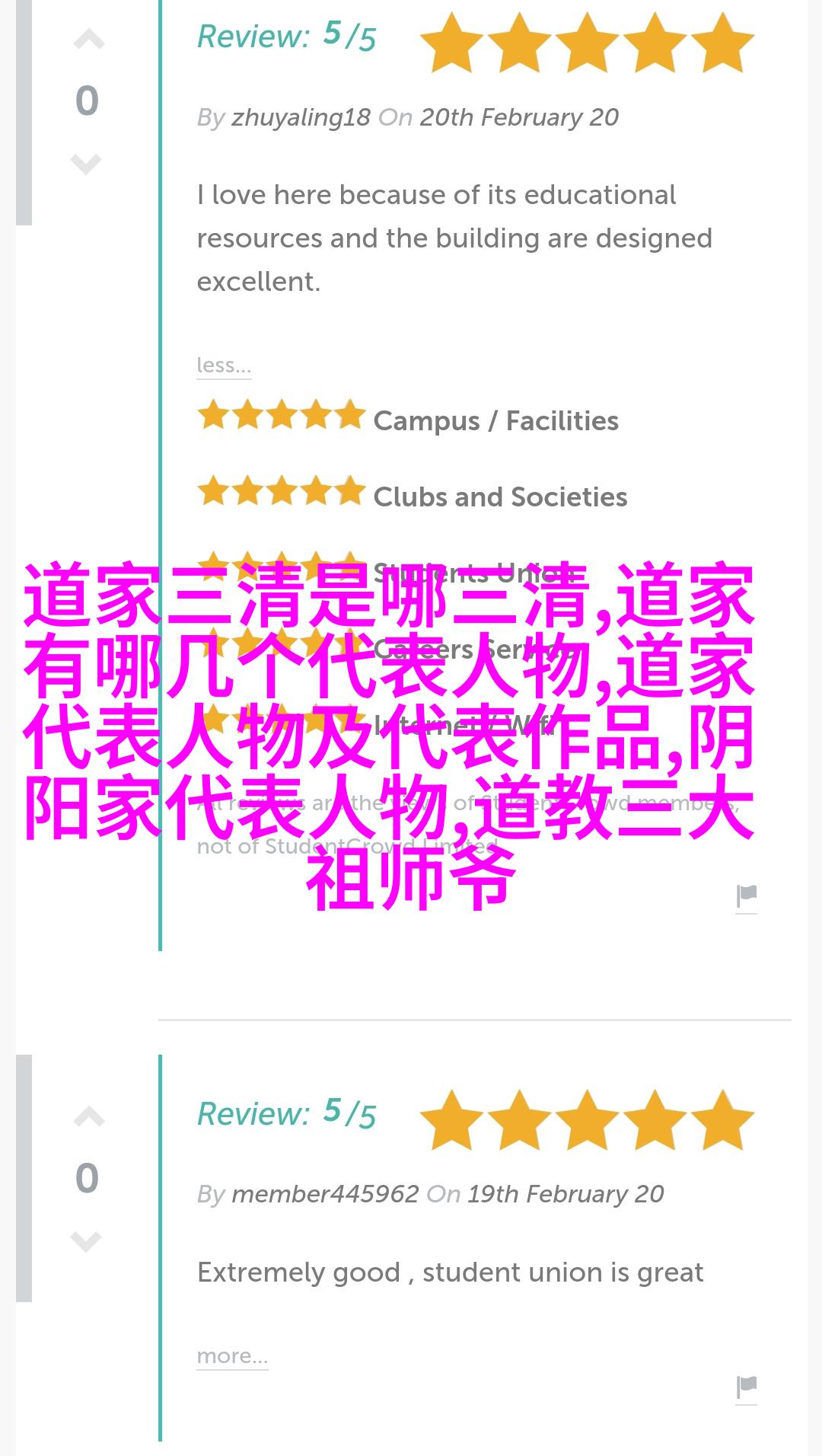Flag member445962's review
The width and height of the screenshot is (822, 1456).
746,1387
